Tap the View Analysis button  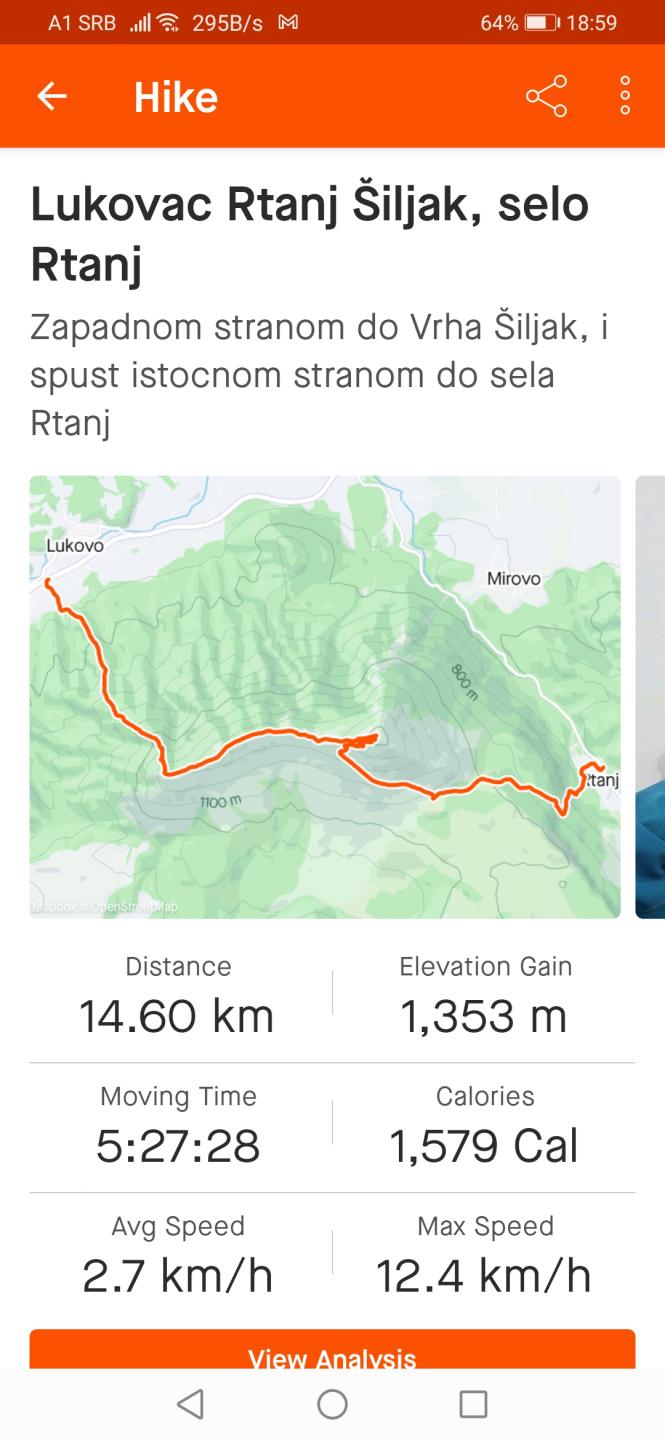(x=332, y=1349)
